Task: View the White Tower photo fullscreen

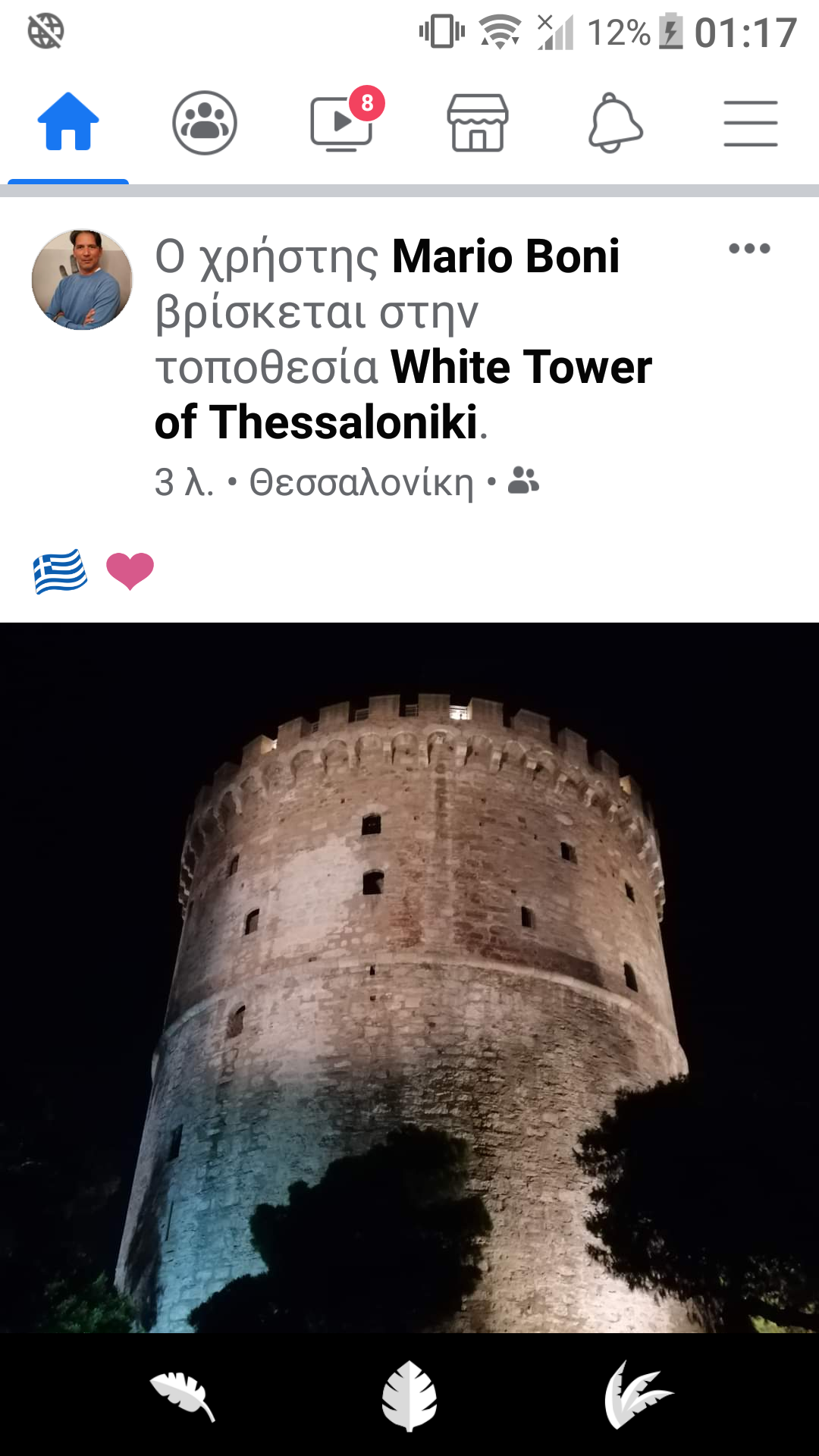Action: coord(409,978)
